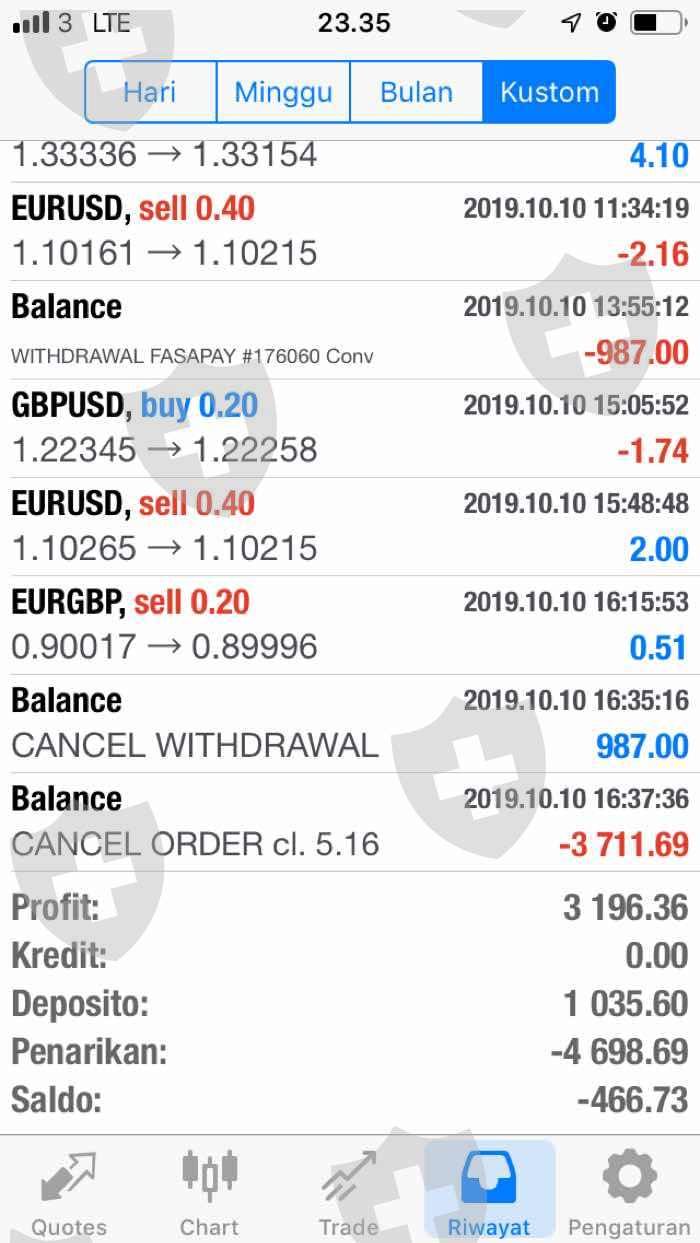Open the CANCEL ORDER cl. 5.16 entry
Viewport: 700px width, 1243px height.
(x=350, y=822)
